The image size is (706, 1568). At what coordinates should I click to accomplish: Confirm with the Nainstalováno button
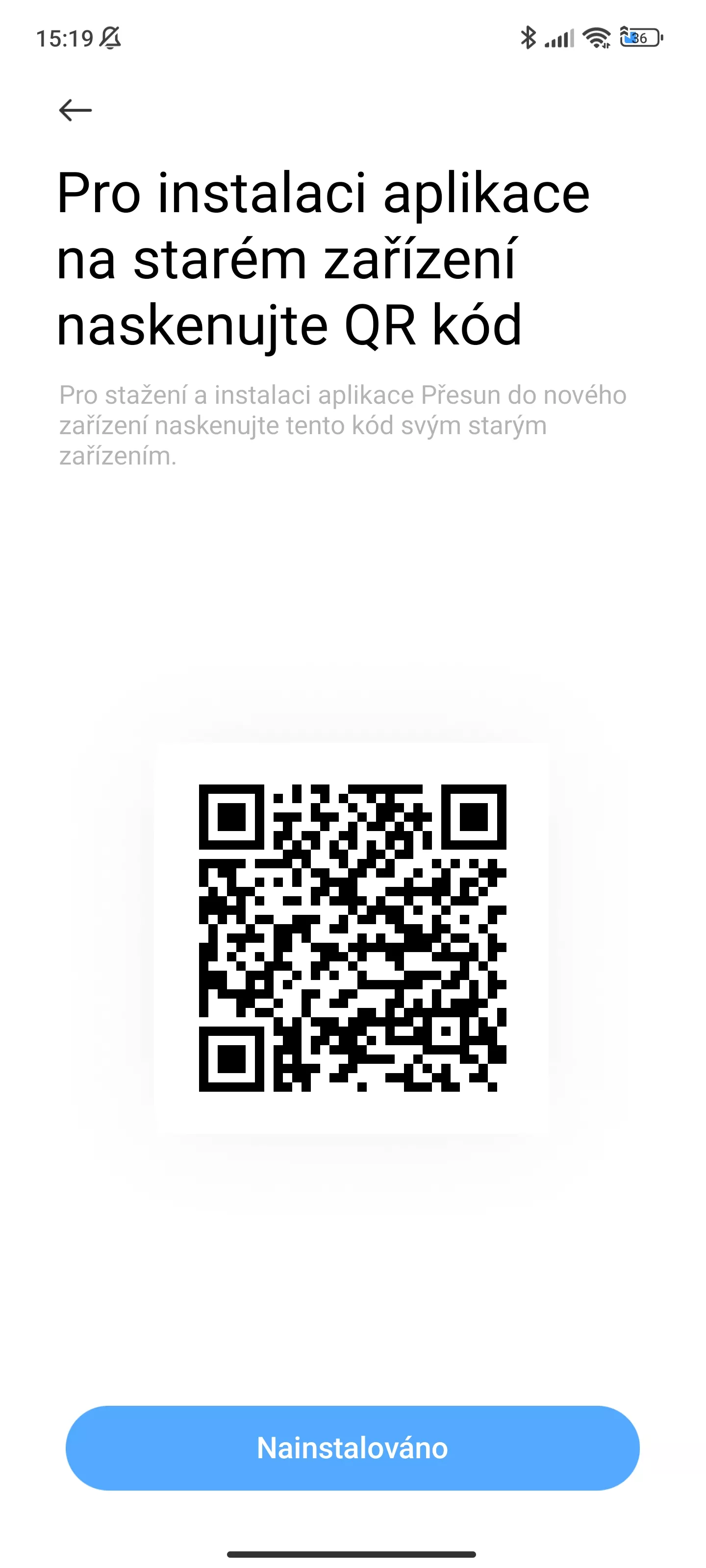coord(353,1448)
